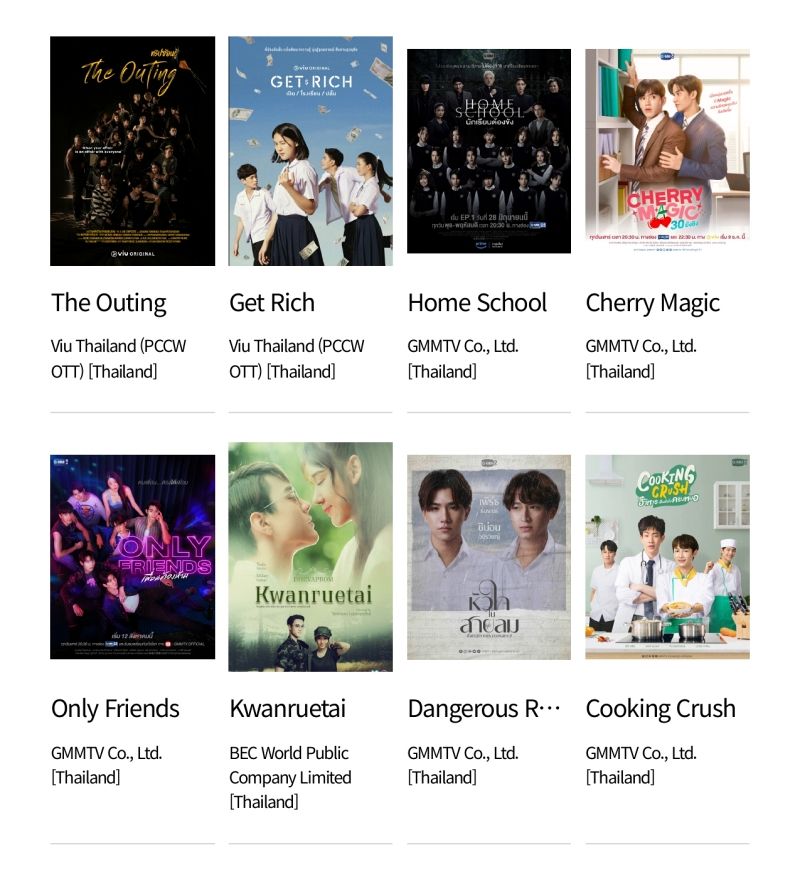Image resolution: width=800 pixels, height=882 pixels.
Task: Select the Get Rich drama card
Action: click(310, 151)
